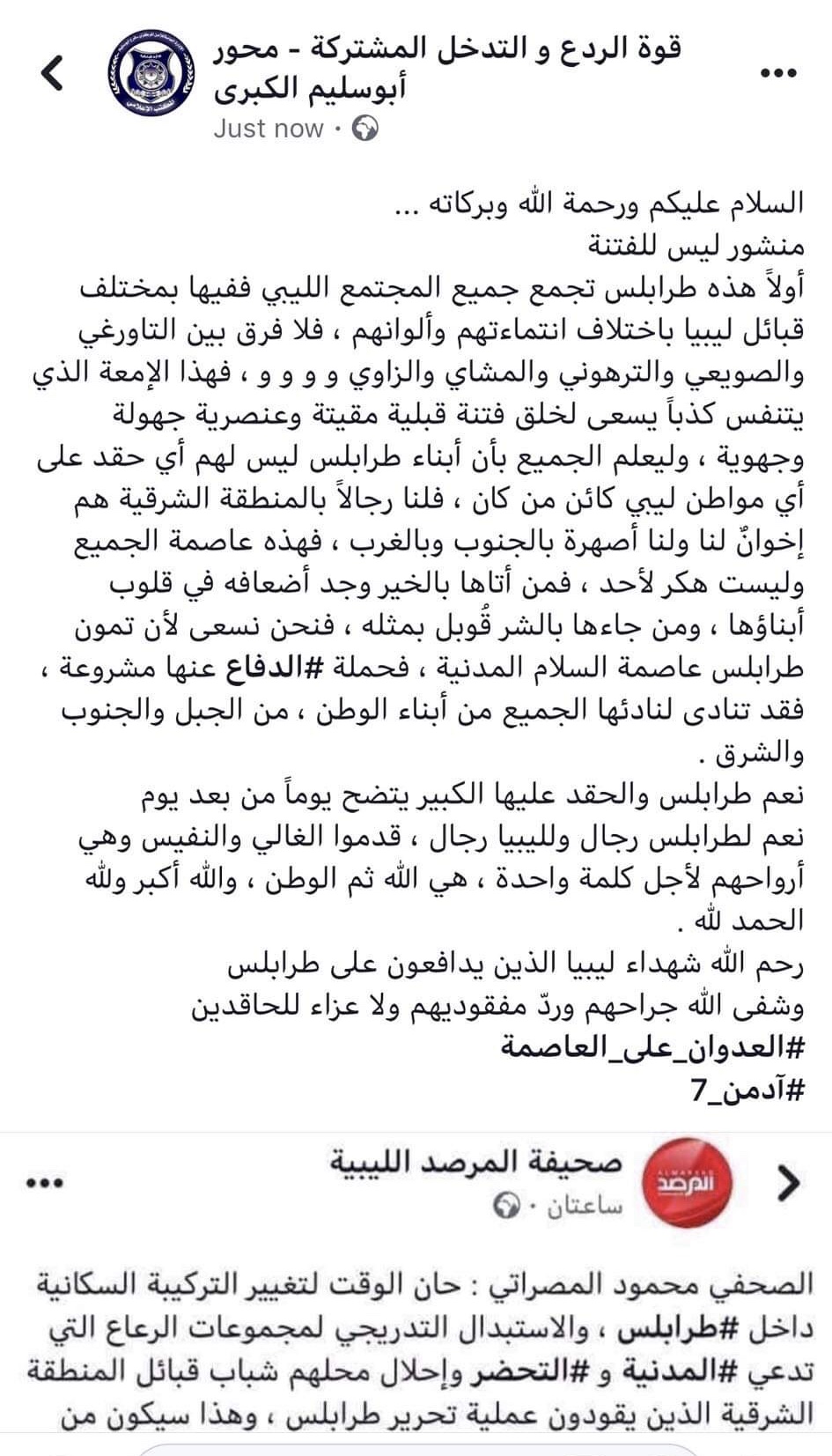This screenshot has width=832, height=1456.
Task: Open hashtag #العدوان_على_العاصمة
Action: point(652,1046)
